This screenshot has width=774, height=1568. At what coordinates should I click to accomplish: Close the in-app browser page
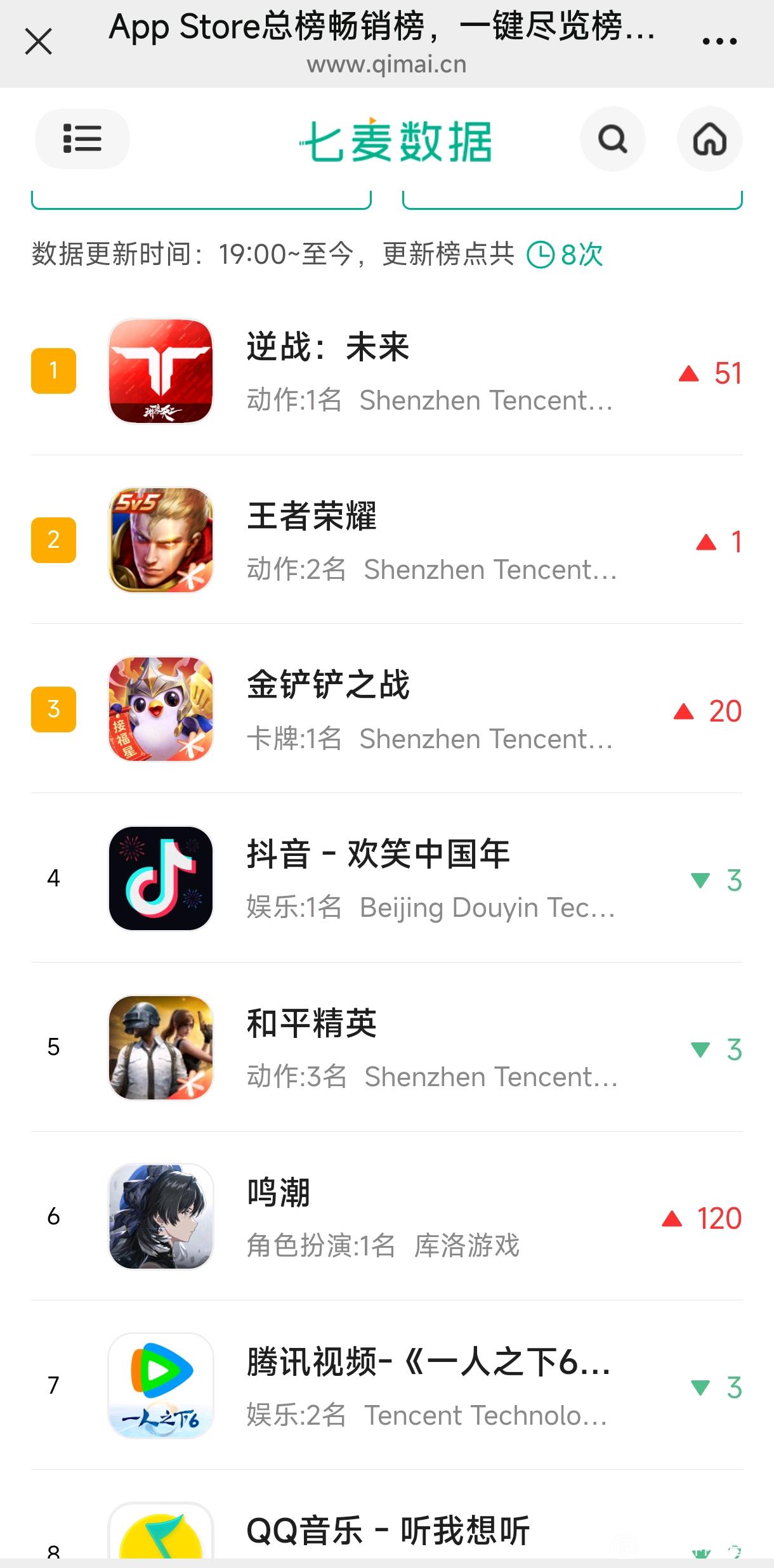tap(38, 42)
